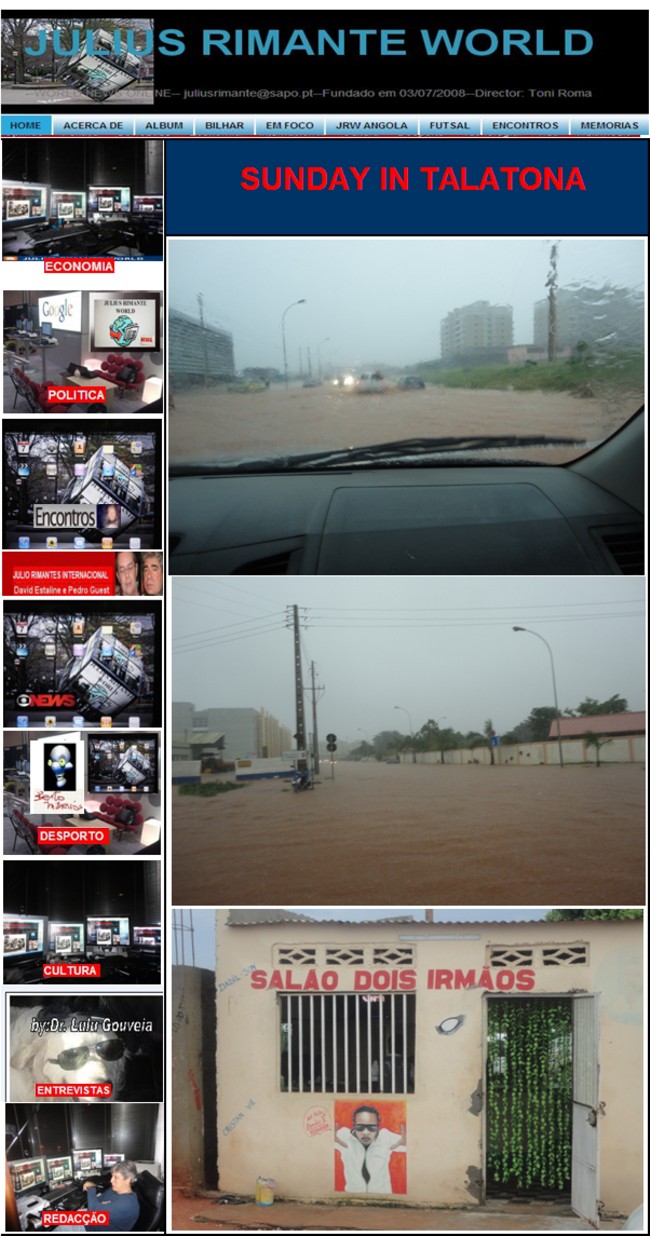Screen dimensions: 650x1236
Task: Open the BILHAR page
Action: [x=225, y=126]
